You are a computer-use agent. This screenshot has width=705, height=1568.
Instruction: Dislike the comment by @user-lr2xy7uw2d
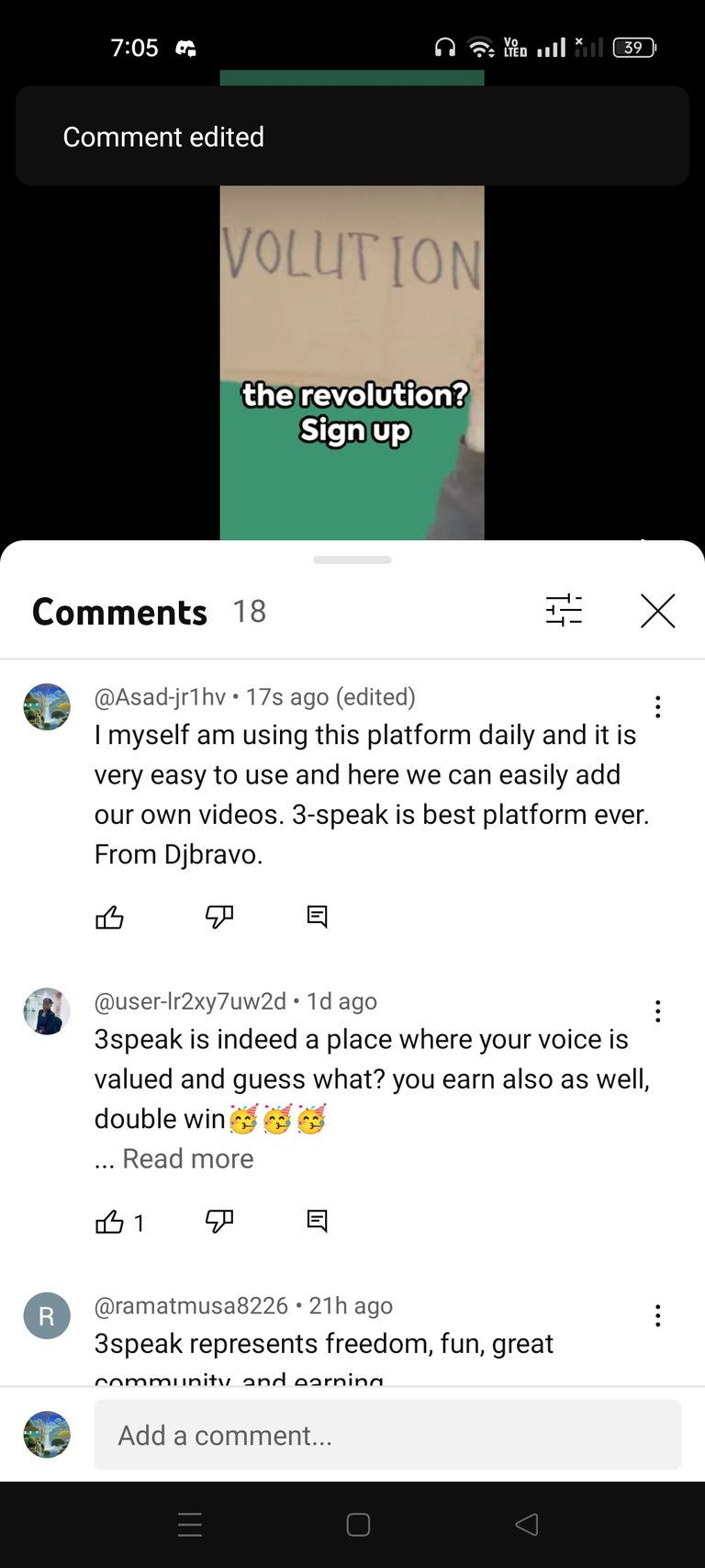pyautogui.click(x=219, y=1222)
